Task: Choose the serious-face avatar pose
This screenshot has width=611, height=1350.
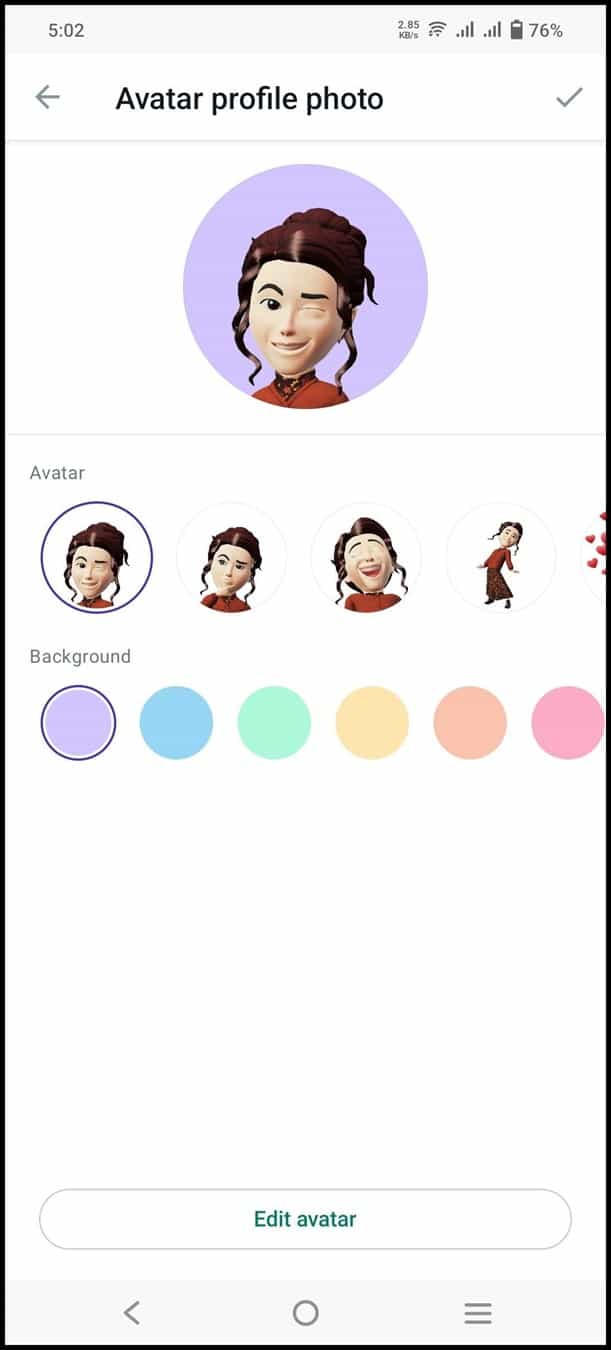Action: pyautogui.click(x=231, y=557)
